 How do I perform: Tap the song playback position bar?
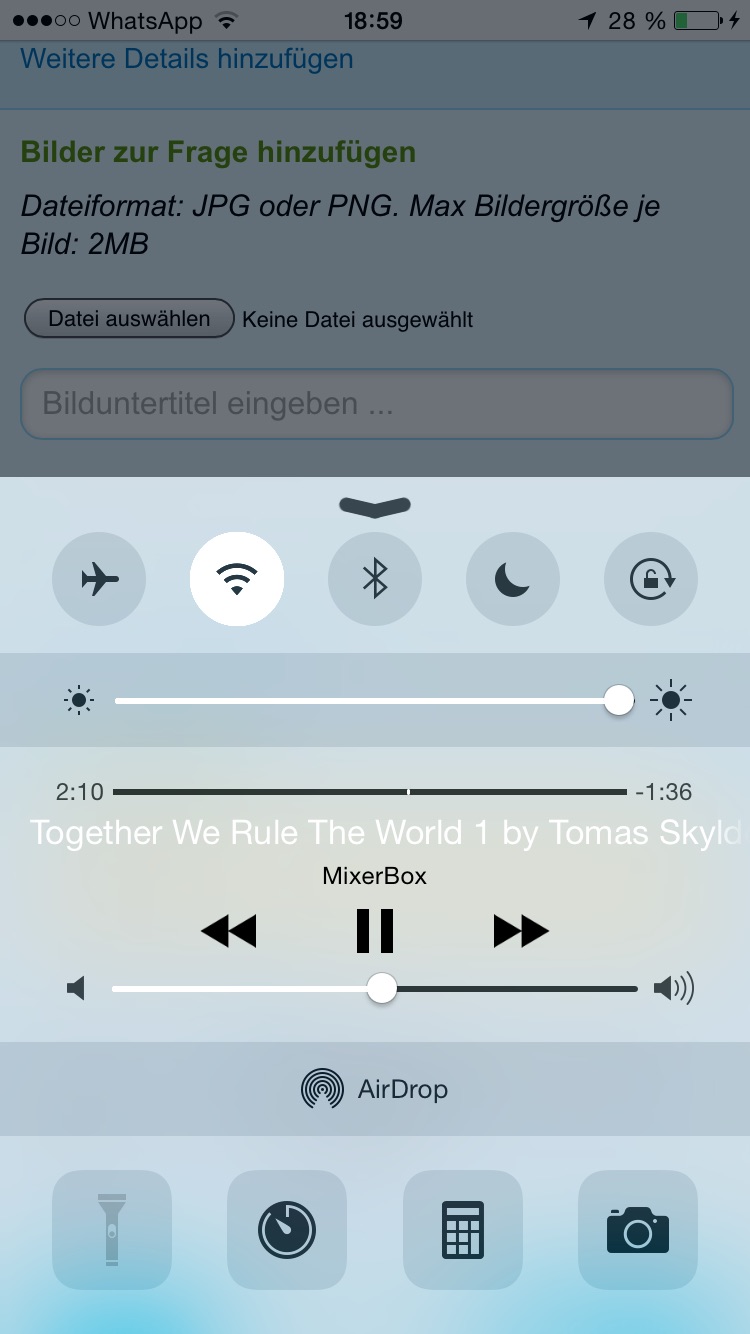[x=370, y=792]
